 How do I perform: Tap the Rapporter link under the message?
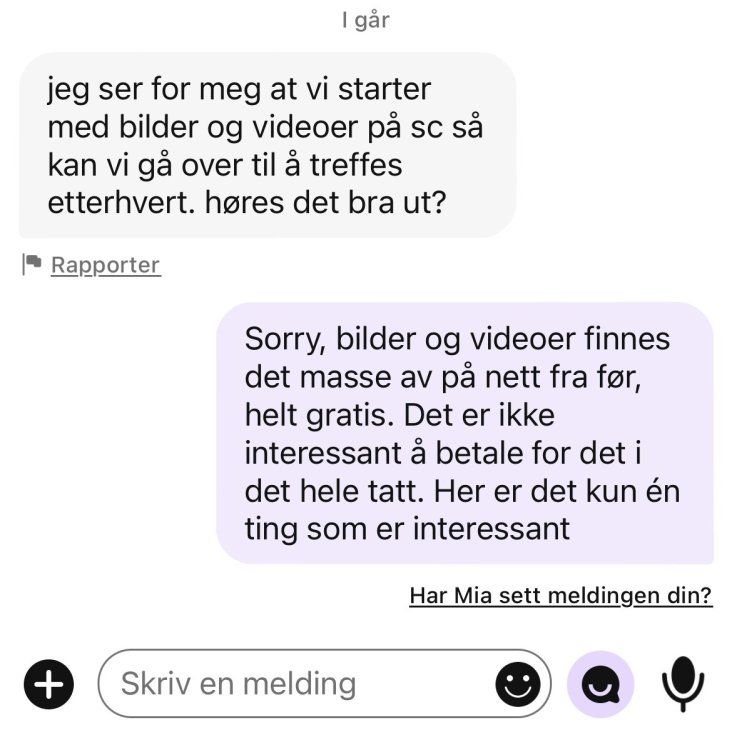point(104,265)
